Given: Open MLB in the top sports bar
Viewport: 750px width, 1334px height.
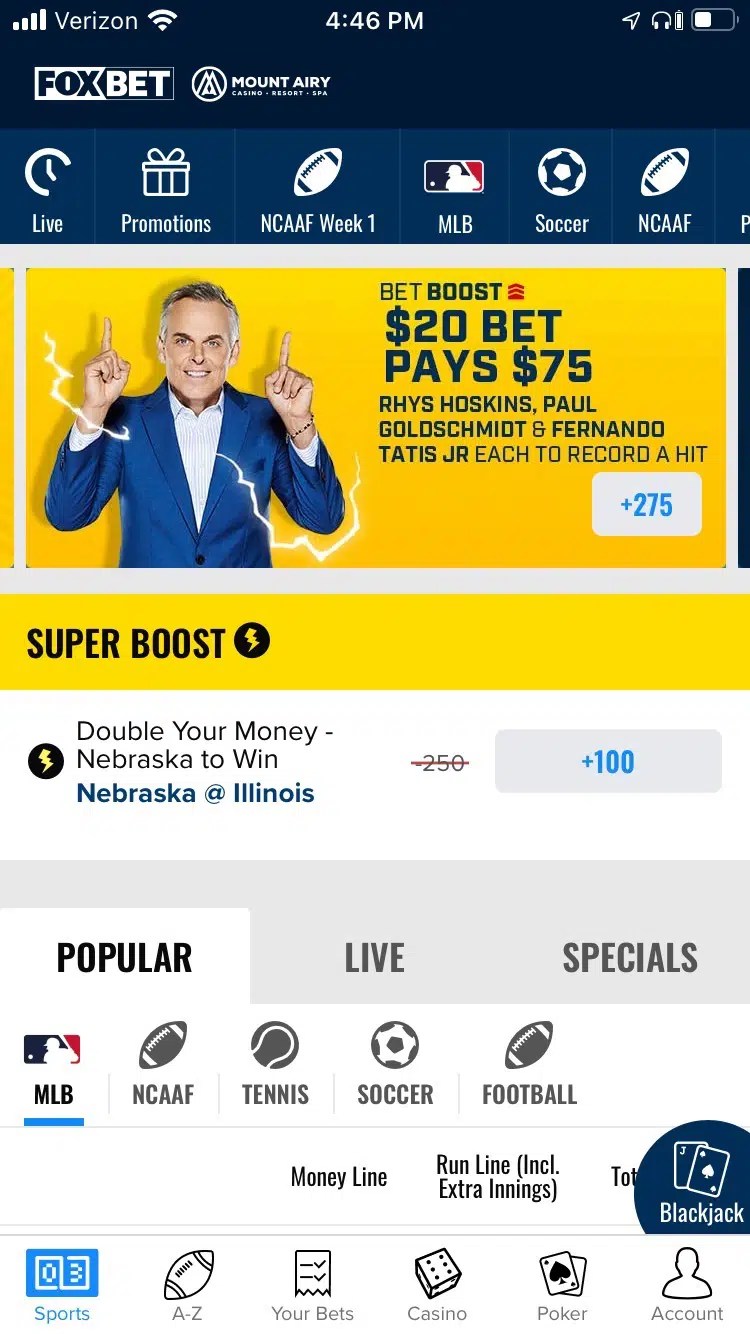Looking at the screenshot, I should [455, 187].
